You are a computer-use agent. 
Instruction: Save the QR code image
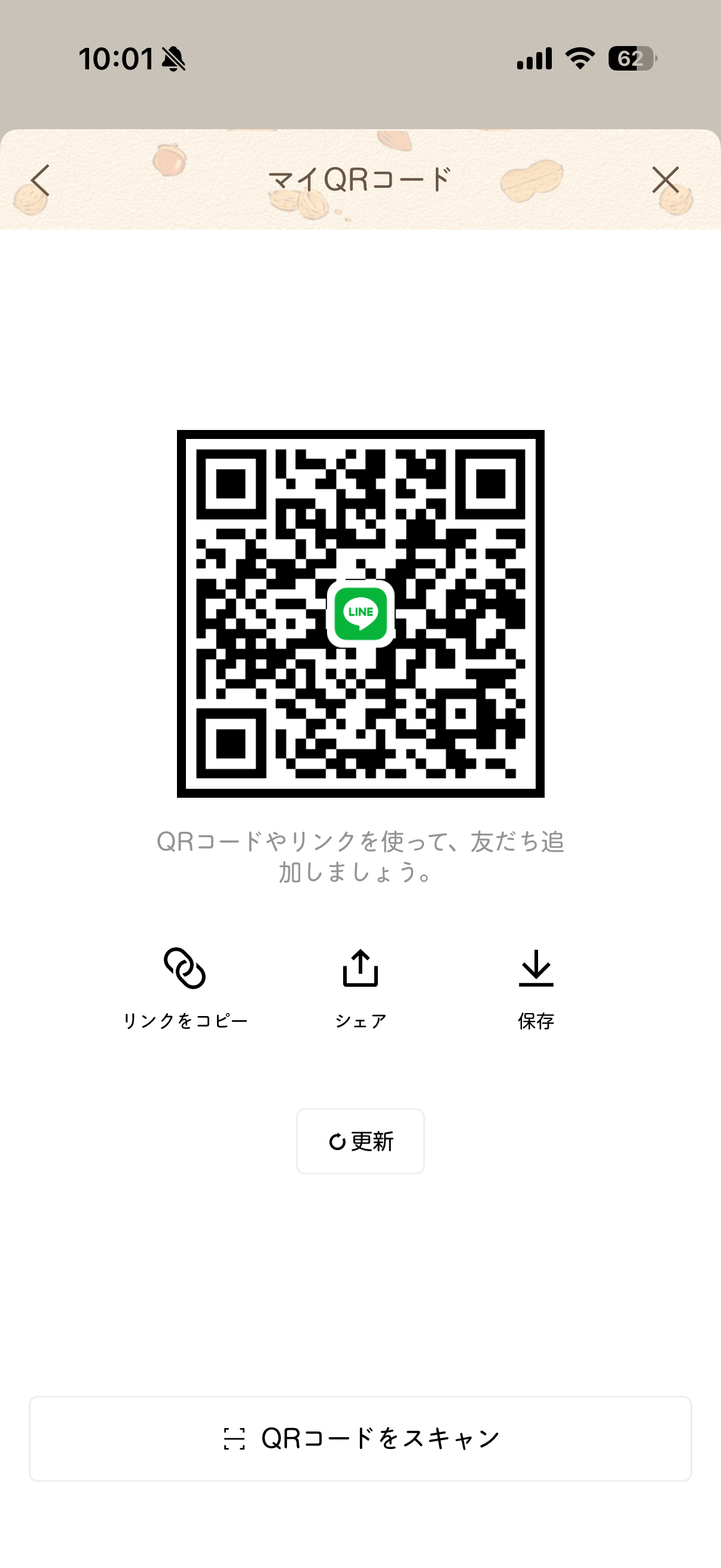(x=536, y=987)
